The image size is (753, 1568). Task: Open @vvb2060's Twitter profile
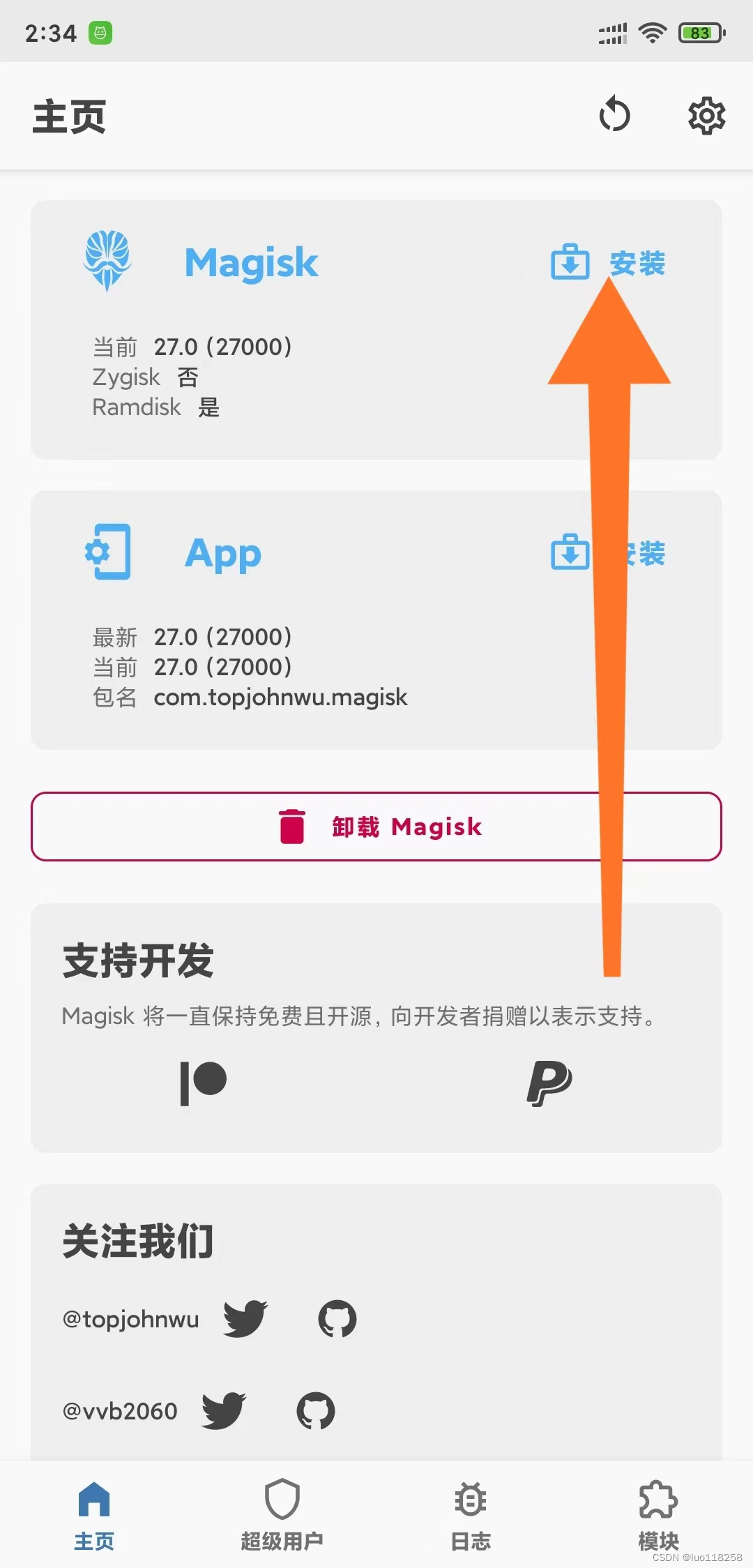coord(224,1410)
